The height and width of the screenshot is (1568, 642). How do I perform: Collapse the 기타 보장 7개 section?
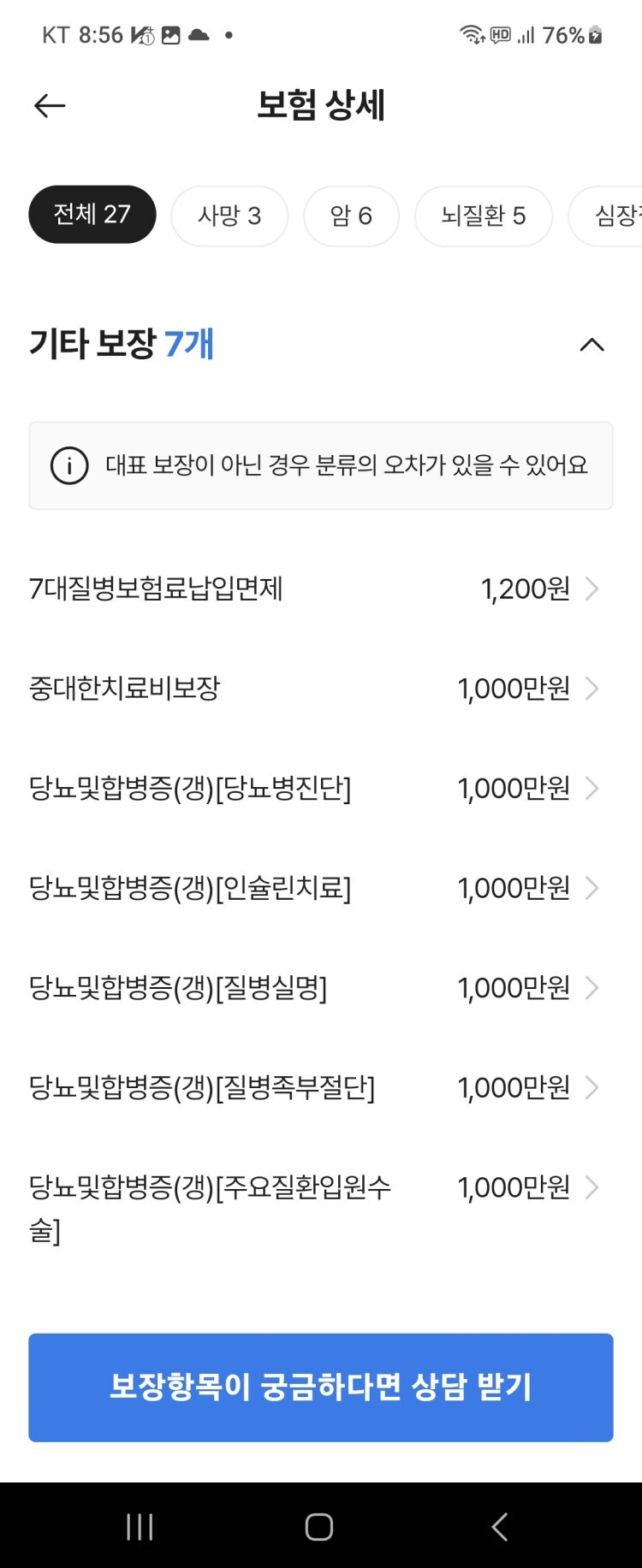coord(591,345)
